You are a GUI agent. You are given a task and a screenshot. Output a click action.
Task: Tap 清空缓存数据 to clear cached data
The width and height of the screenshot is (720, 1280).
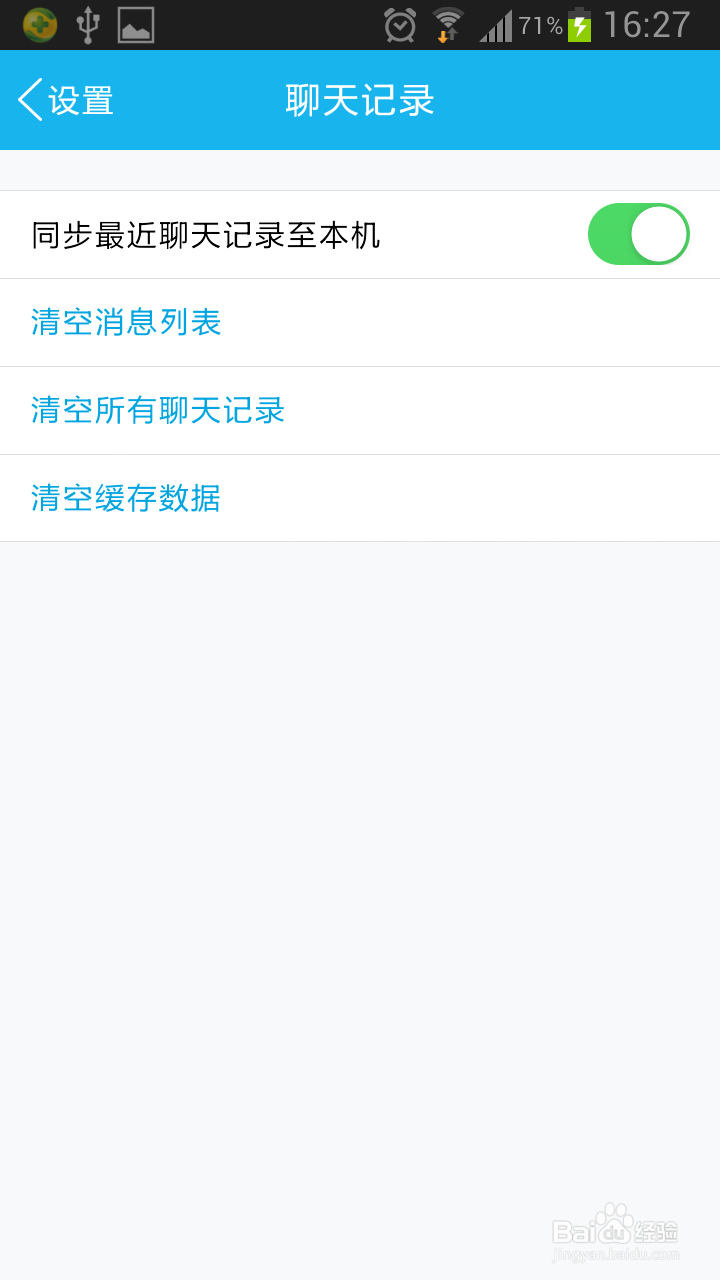point(124,498)
